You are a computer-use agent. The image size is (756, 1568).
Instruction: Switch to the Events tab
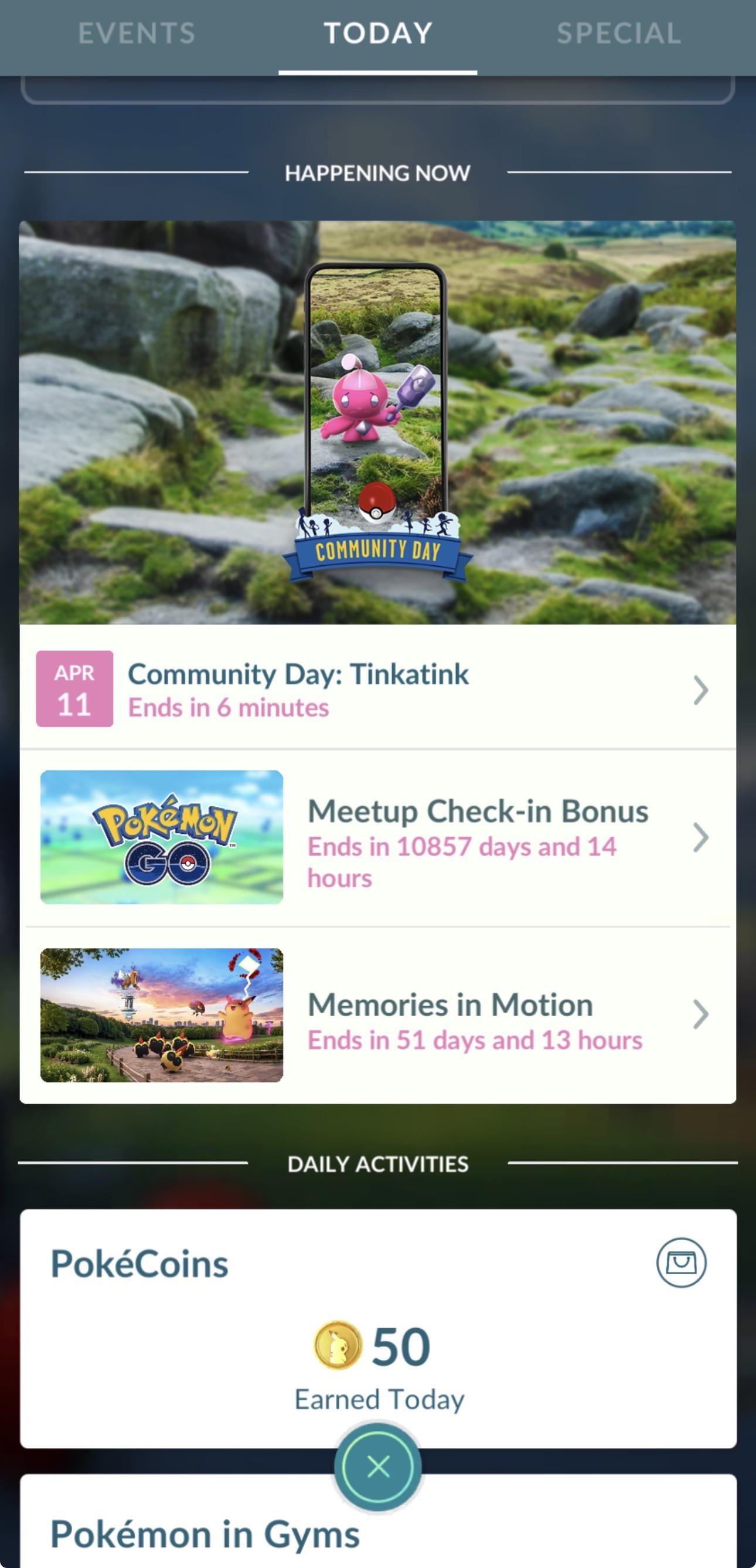[x=137, y=33]
